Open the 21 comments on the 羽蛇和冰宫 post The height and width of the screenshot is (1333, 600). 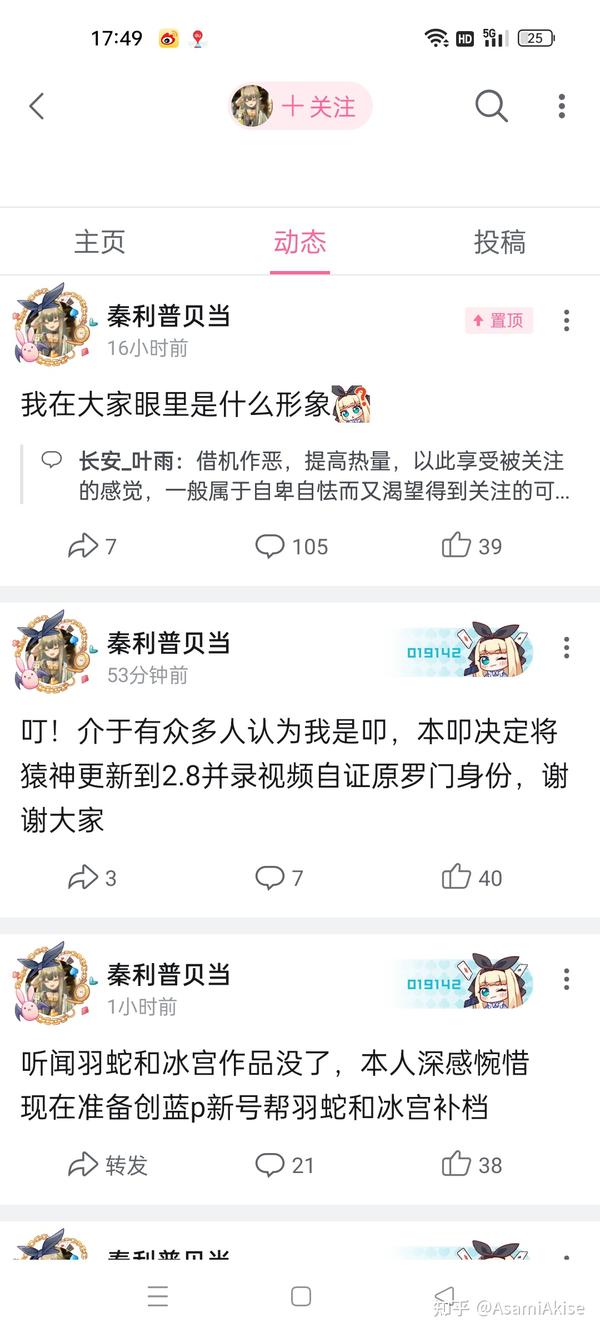(285, 1165)
